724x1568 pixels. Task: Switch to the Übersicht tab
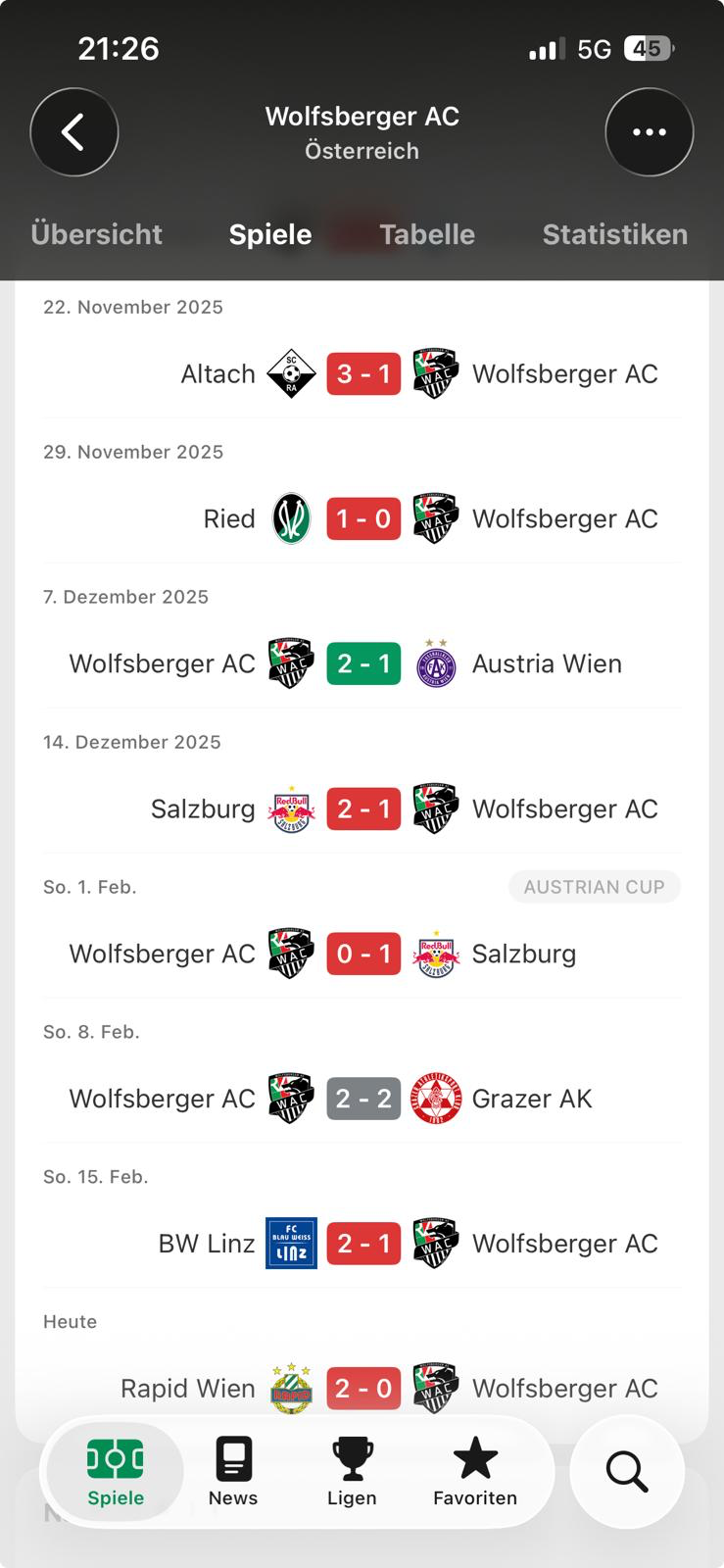pyautogui.click(x=96, y=234)
